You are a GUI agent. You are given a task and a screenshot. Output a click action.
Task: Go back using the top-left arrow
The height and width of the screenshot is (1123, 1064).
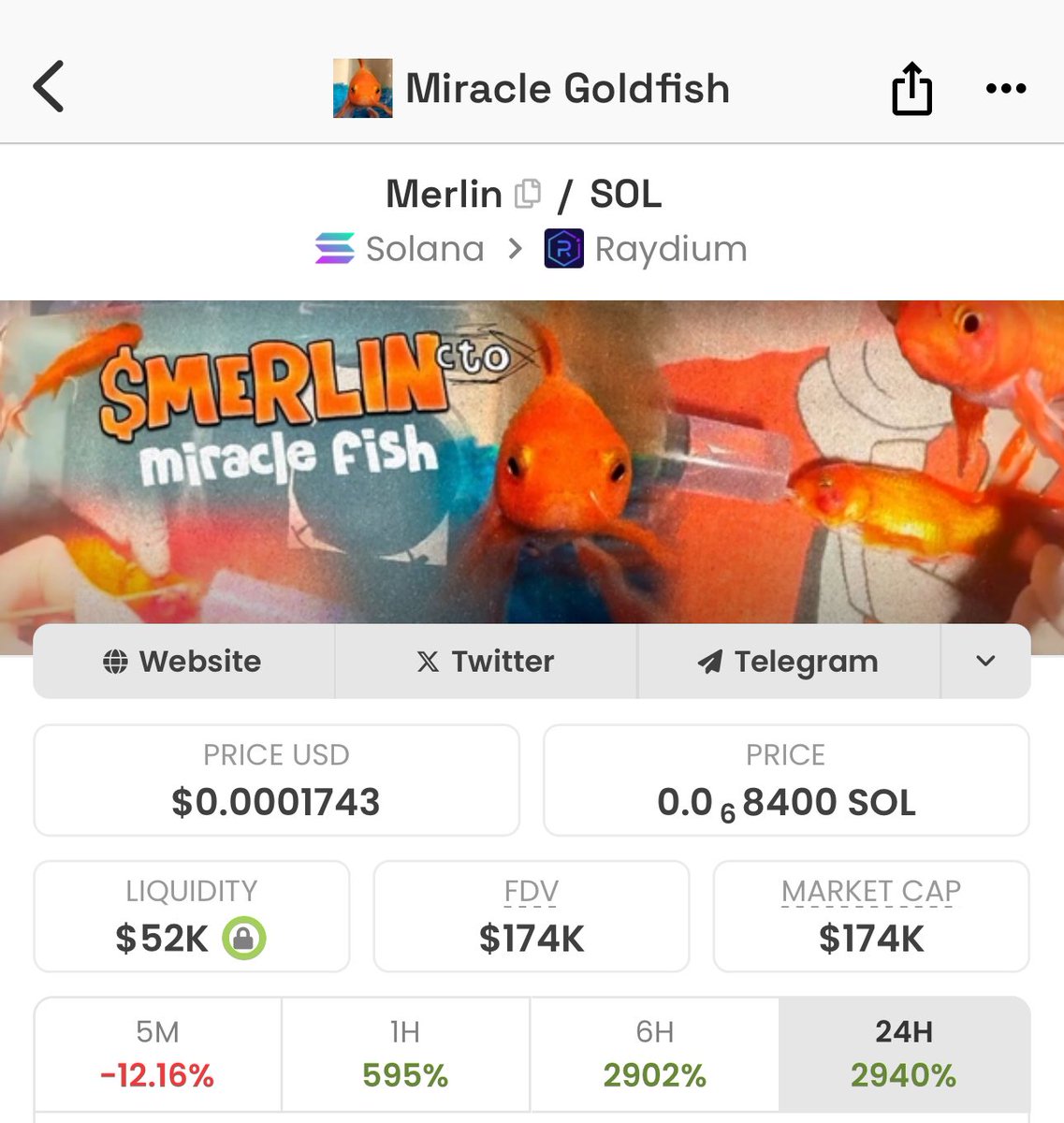click(49, 87)
